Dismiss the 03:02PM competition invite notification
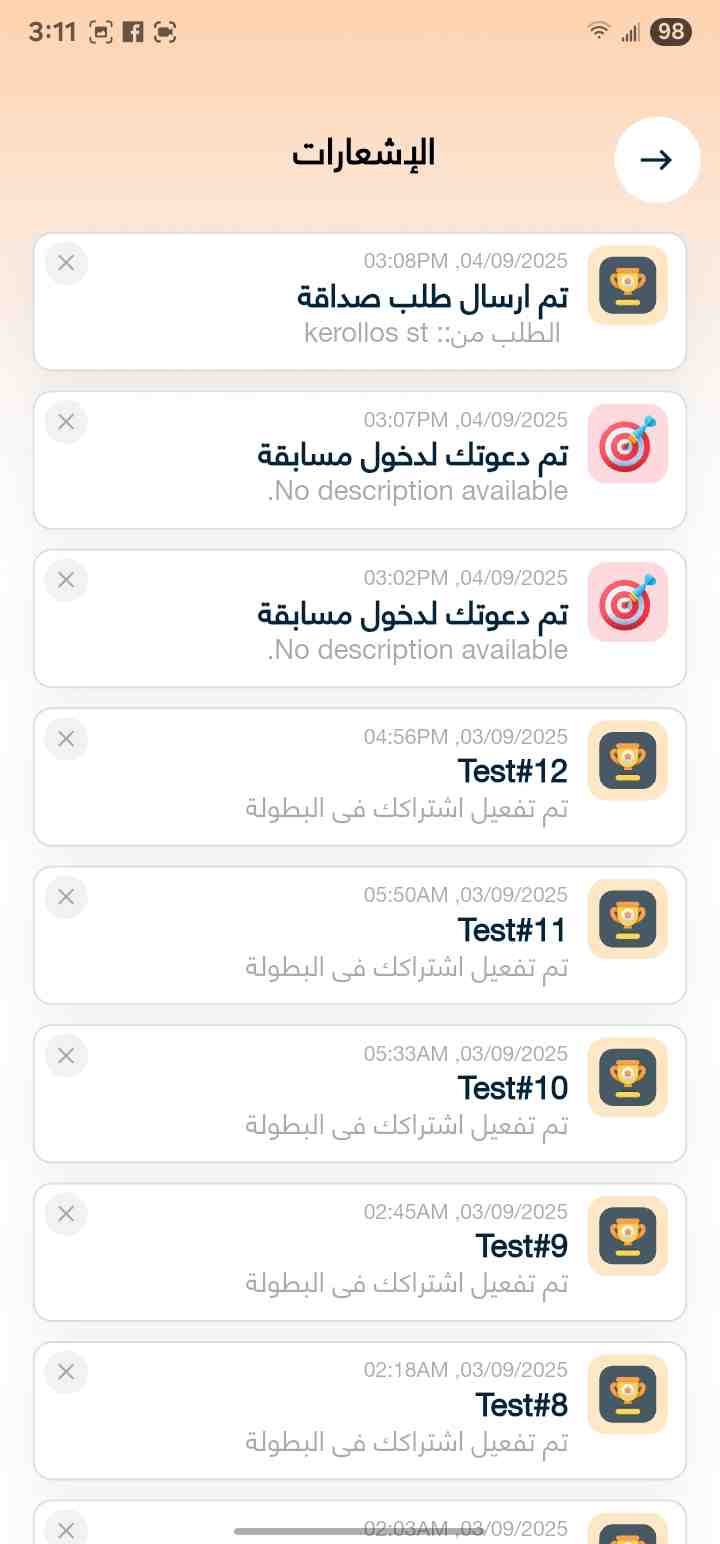720x1544 pixels. click(x=66, y=579)
